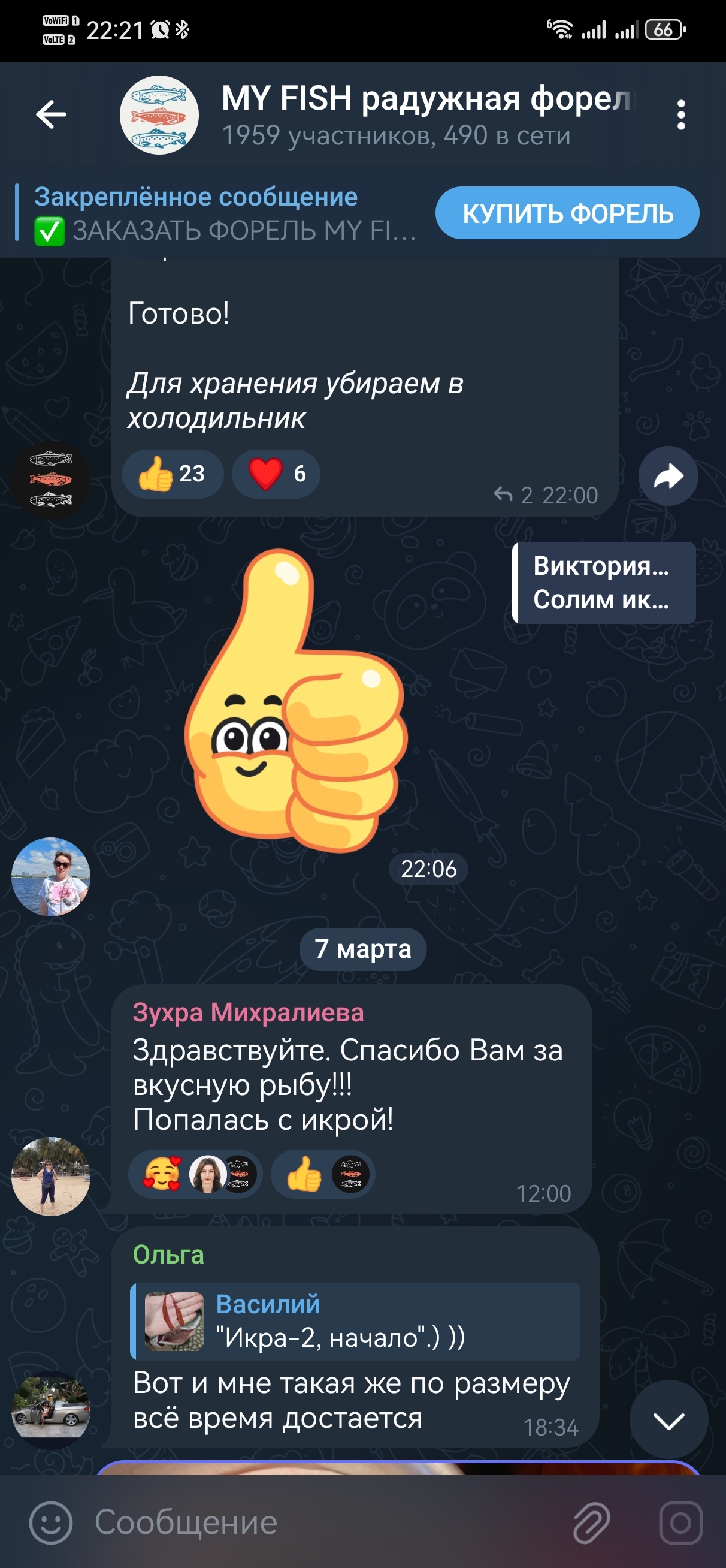
Task: Tap the thumbs-up reaction on Зухра's message
Action: [304, 1173]
